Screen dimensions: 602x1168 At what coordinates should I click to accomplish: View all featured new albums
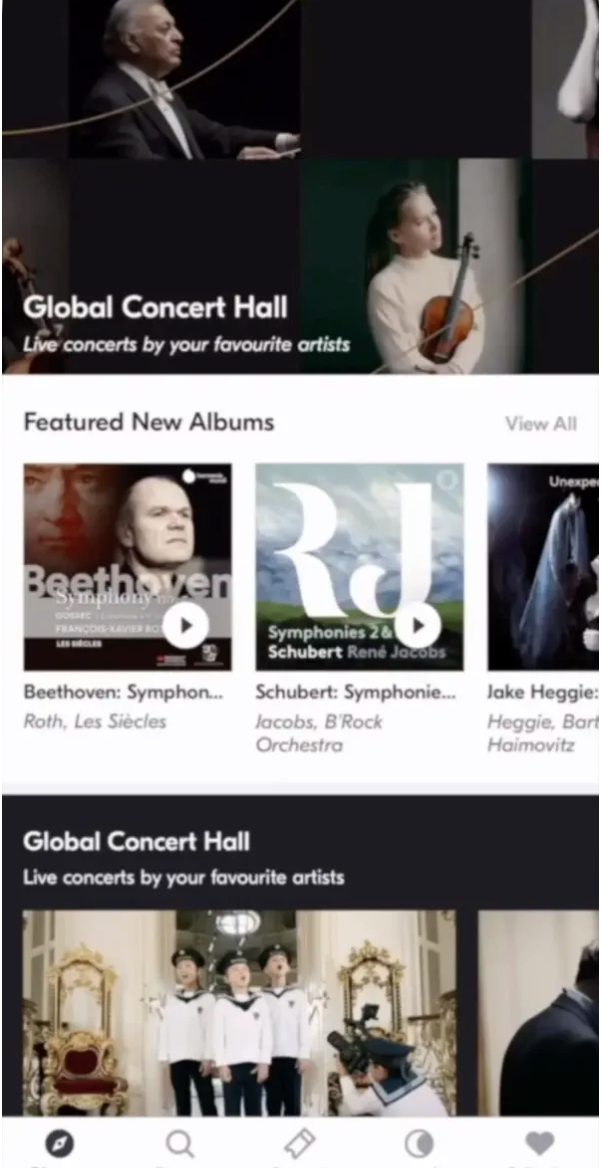pos(540,423)
